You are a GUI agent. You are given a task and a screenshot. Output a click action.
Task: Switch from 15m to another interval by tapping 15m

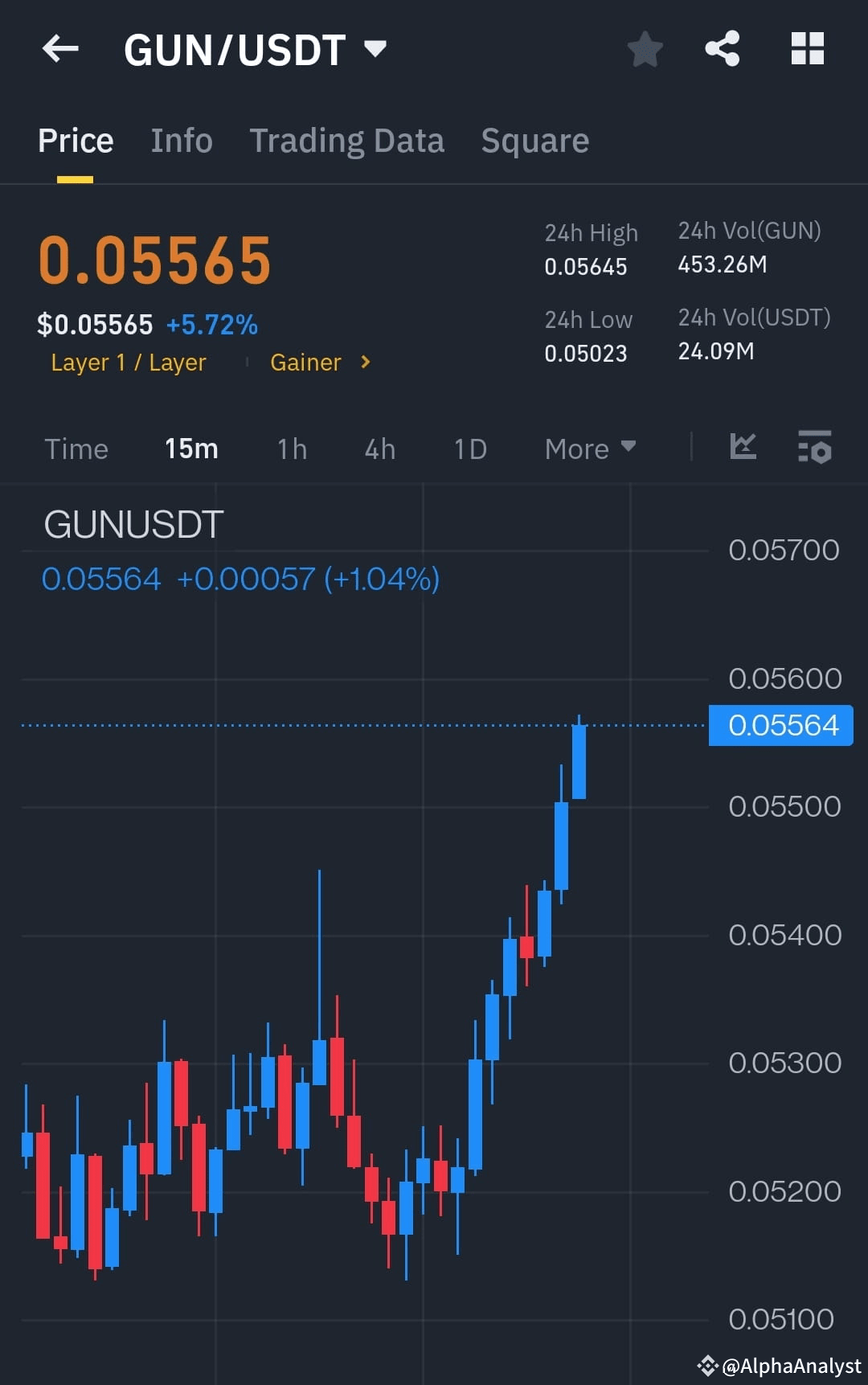[190, 449]
